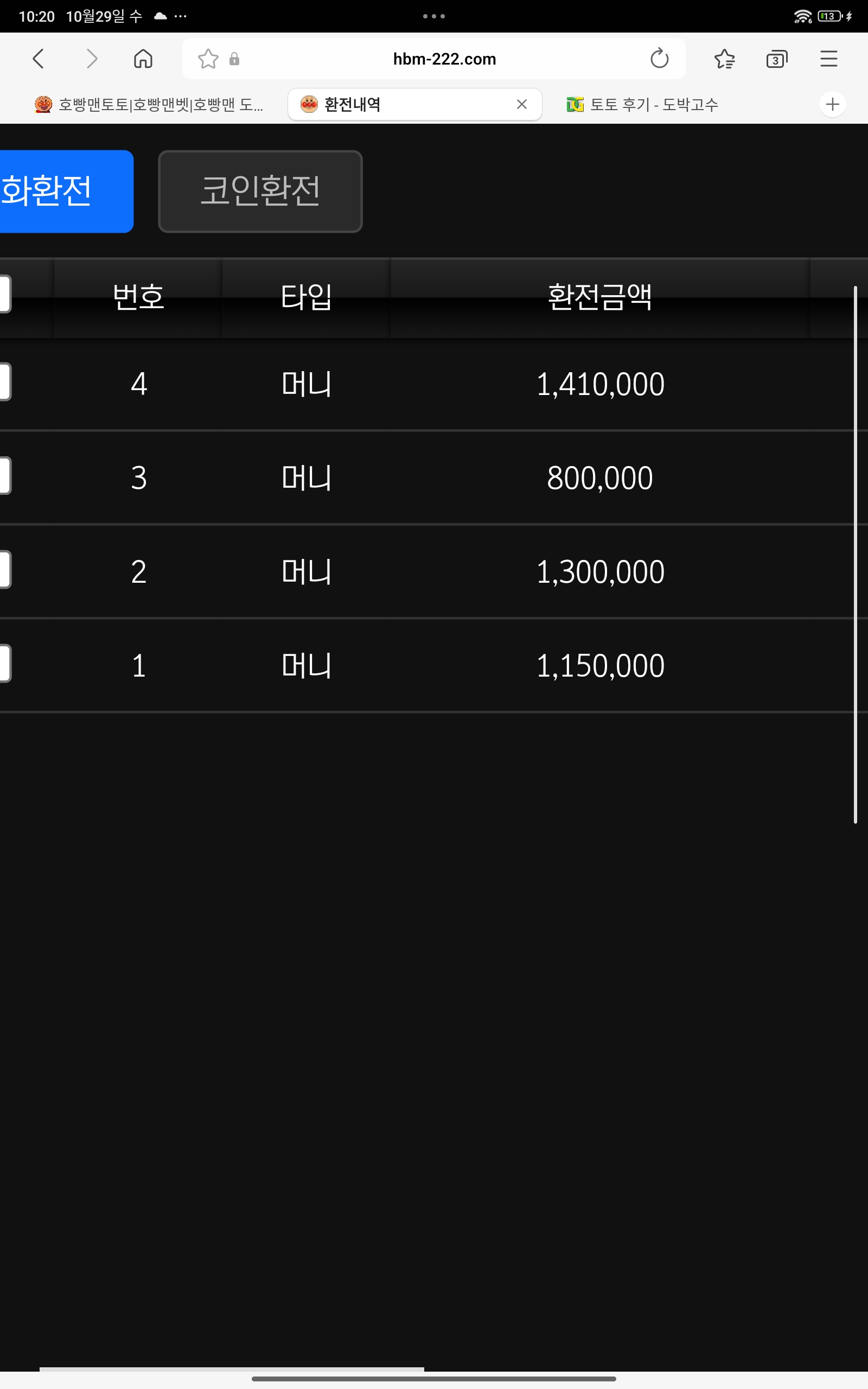This screenshot has width=868, height=1389.
Task: Select the 코인환전 button
Action: (x=260, y=191)
